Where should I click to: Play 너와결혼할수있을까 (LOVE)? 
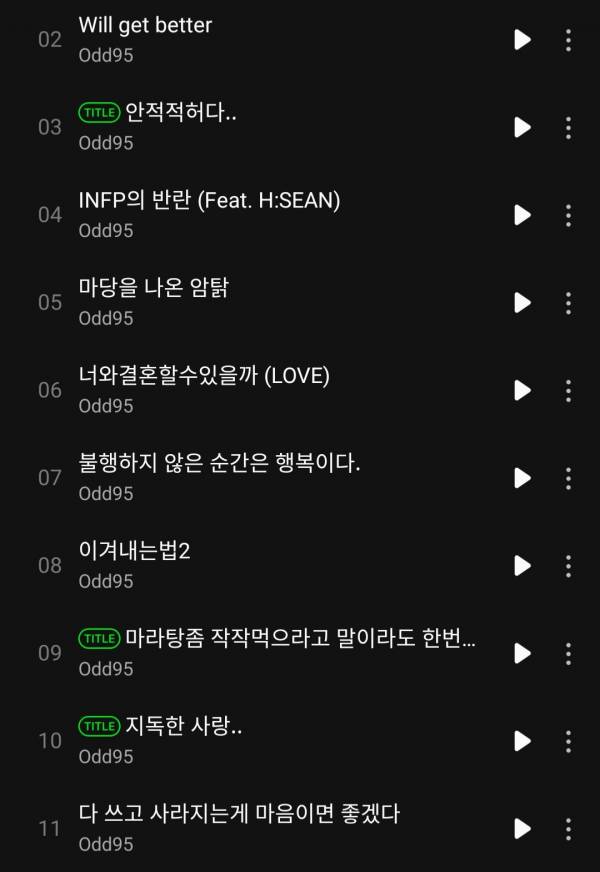[522, 390]
